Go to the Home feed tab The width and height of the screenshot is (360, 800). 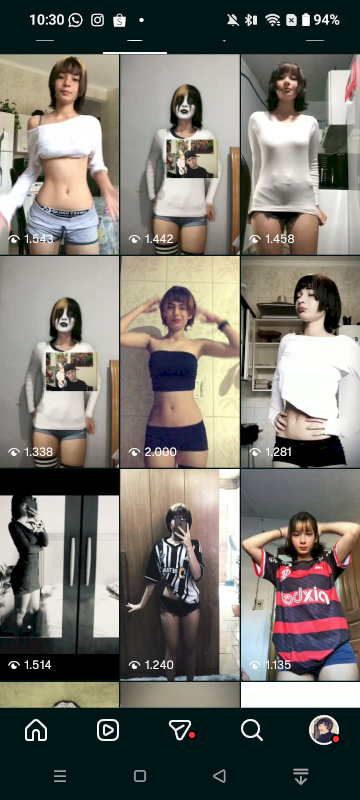click(36, 730)
